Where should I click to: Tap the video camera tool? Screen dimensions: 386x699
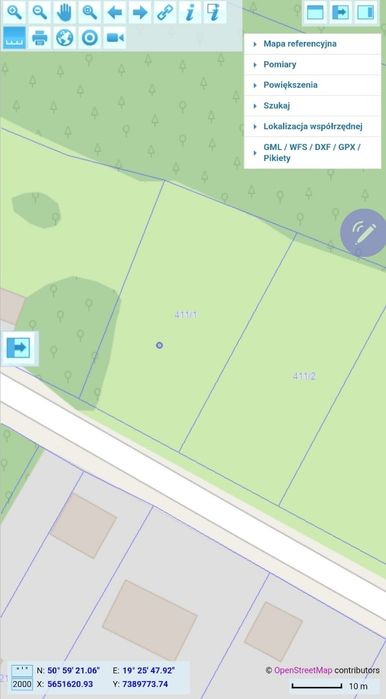pos(115,38)
